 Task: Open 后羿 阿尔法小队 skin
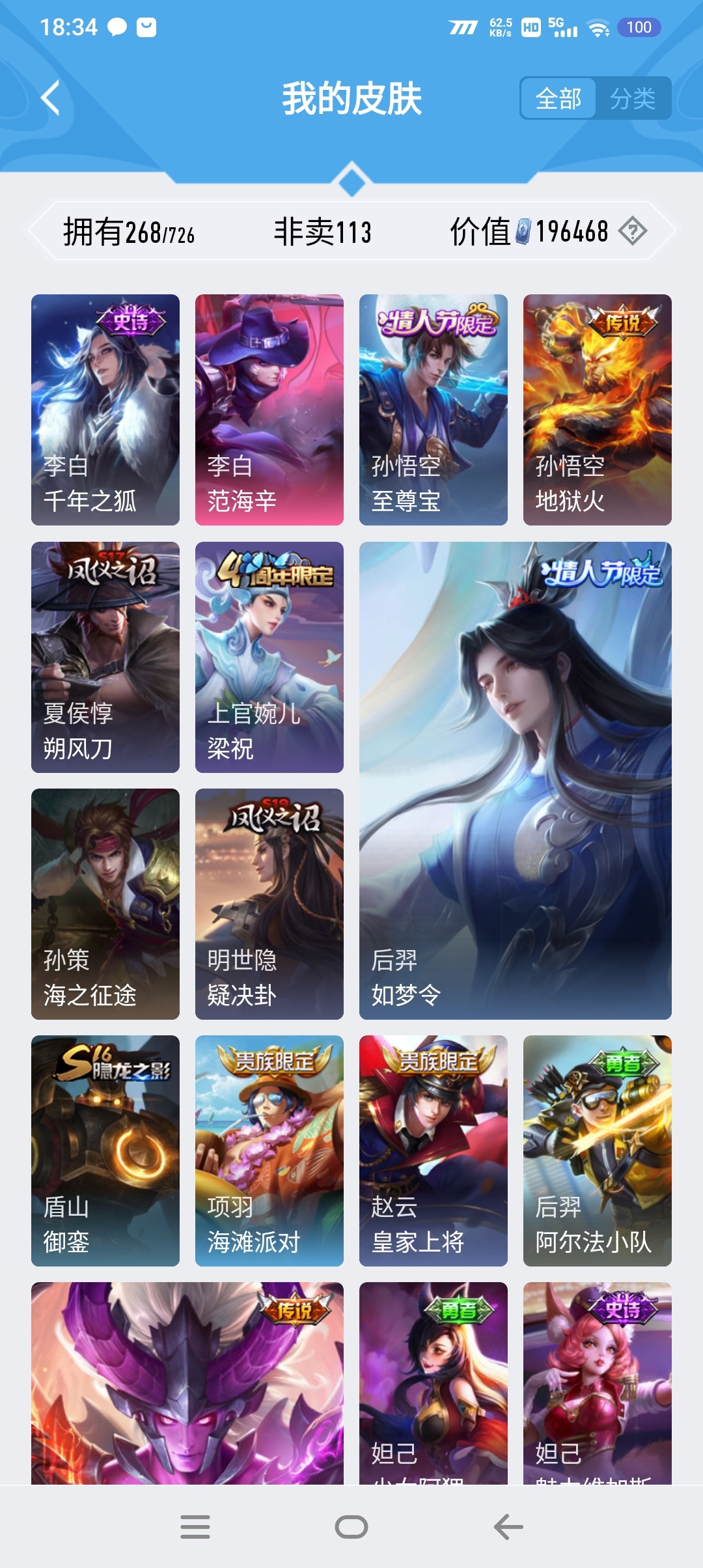click(598, 1151)
